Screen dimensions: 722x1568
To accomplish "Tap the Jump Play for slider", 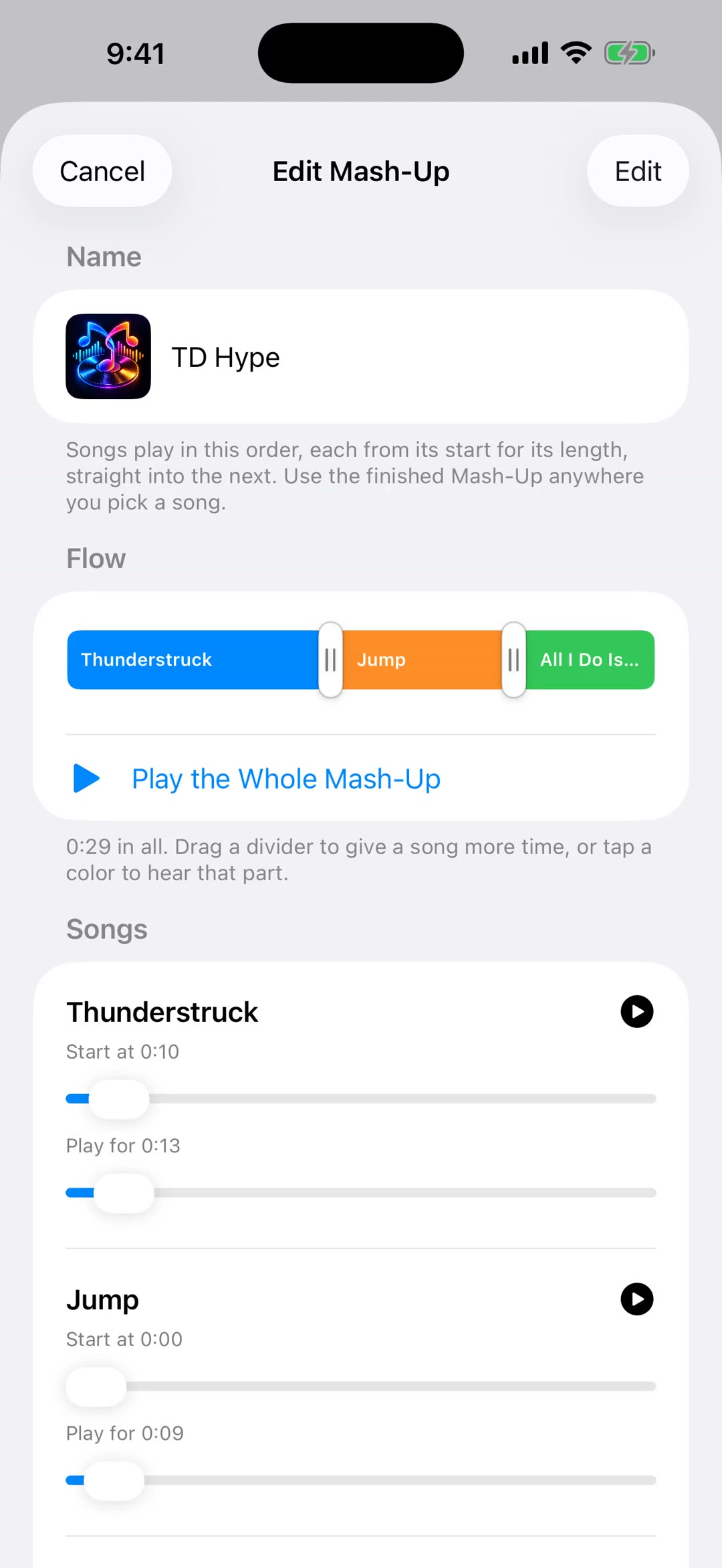I will point(361,1480).
